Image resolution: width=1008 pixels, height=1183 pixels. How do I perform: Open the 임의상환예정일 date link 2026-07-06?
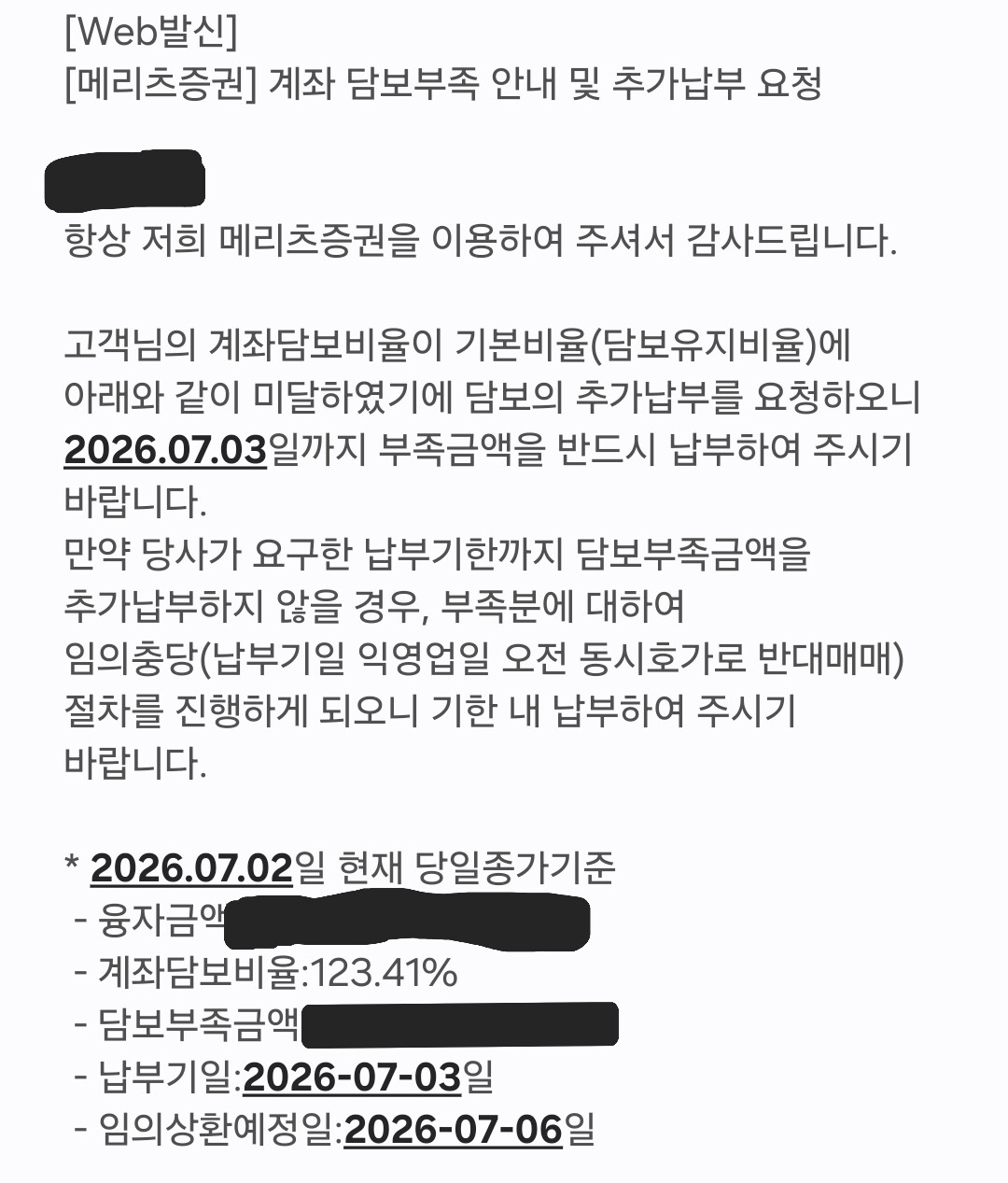click(x=453, y=1130)
